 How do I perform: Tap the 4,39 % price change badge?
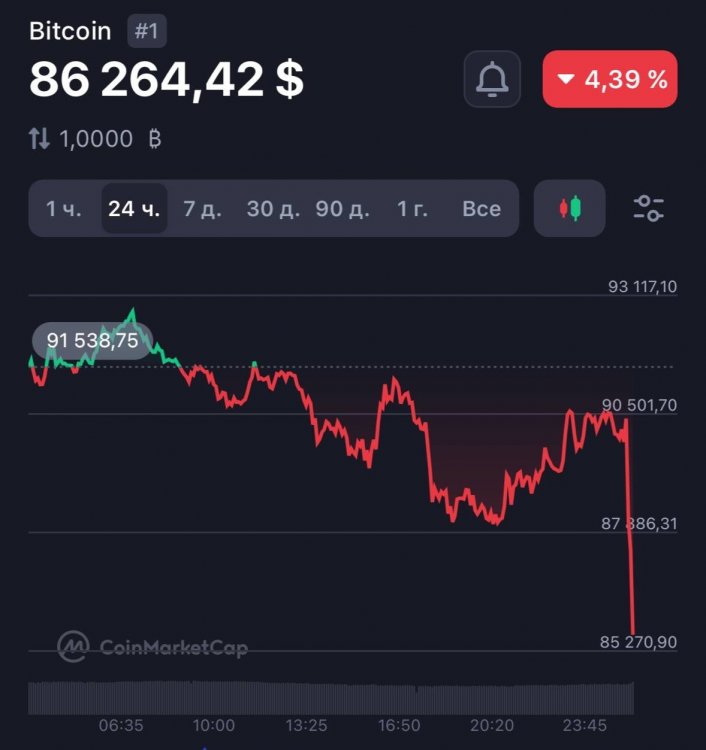coord(610,79)
